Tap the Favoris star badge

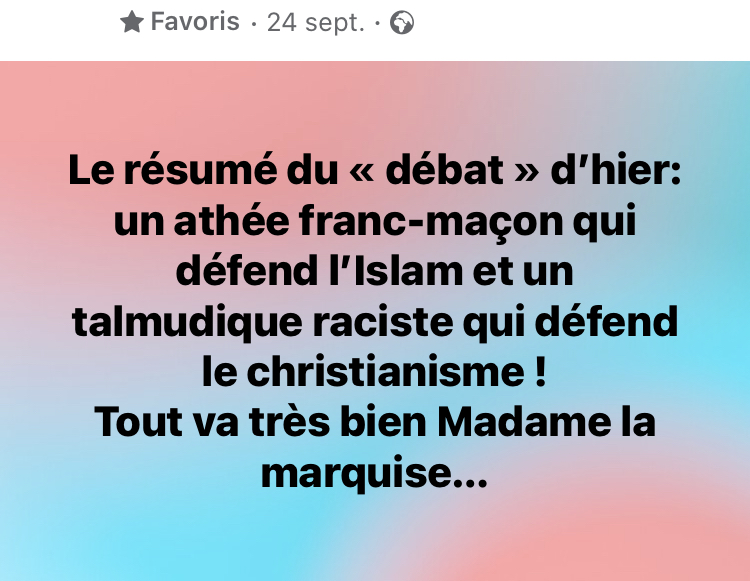point(132,22)
